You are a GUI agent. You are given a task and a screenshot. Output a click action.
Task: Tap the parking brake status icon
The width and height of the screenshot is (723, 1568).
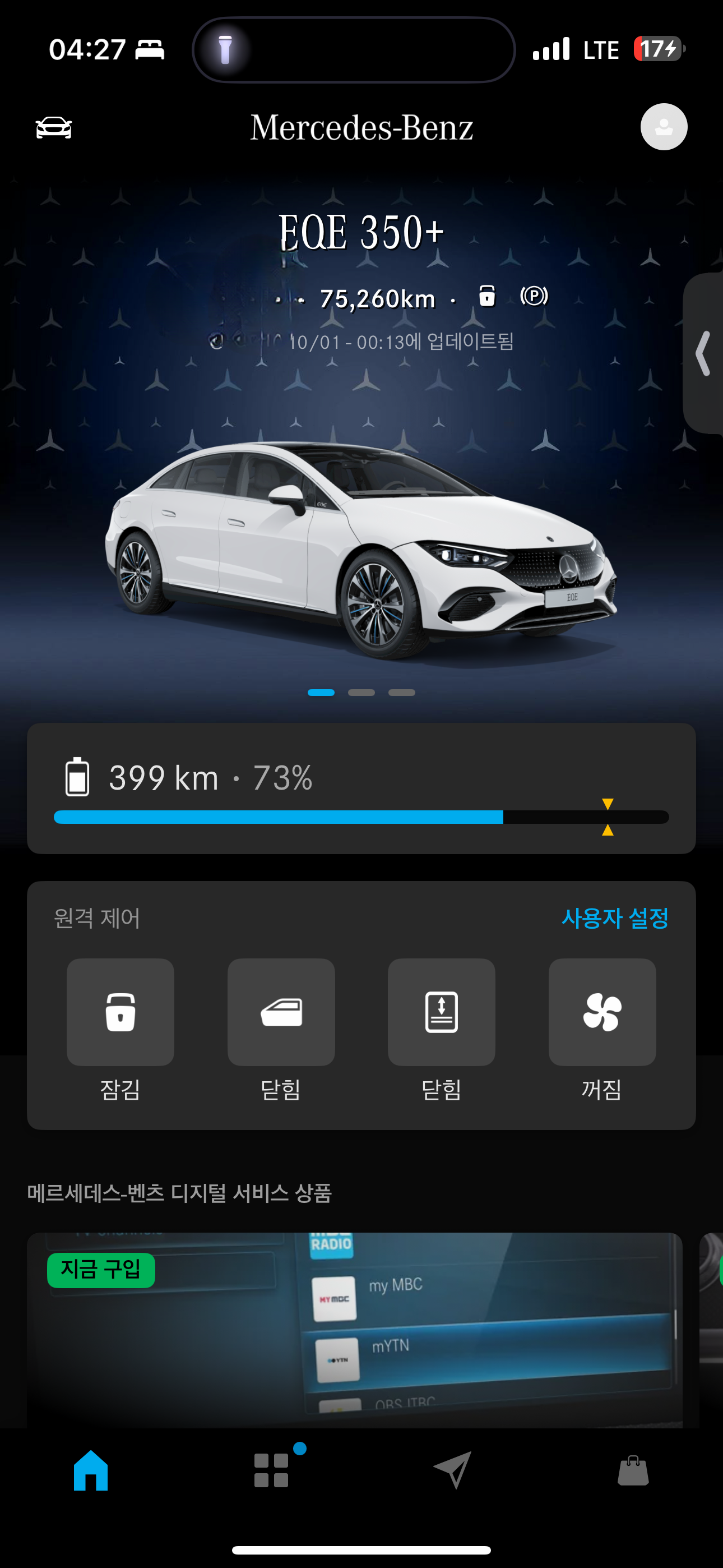(534, 298)
